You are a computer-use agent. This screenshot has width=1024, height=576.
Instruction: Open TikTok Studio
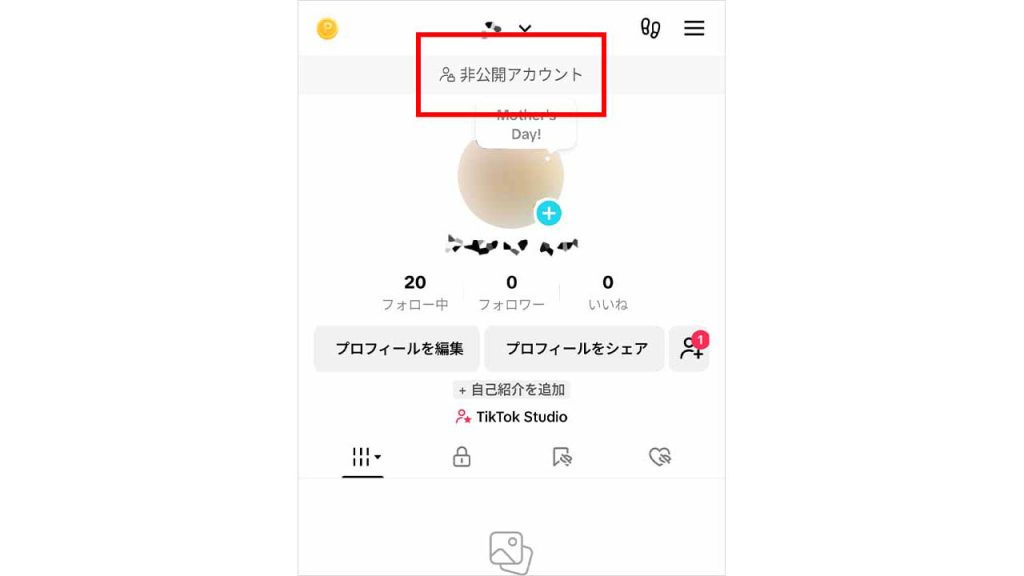[511, 417]
